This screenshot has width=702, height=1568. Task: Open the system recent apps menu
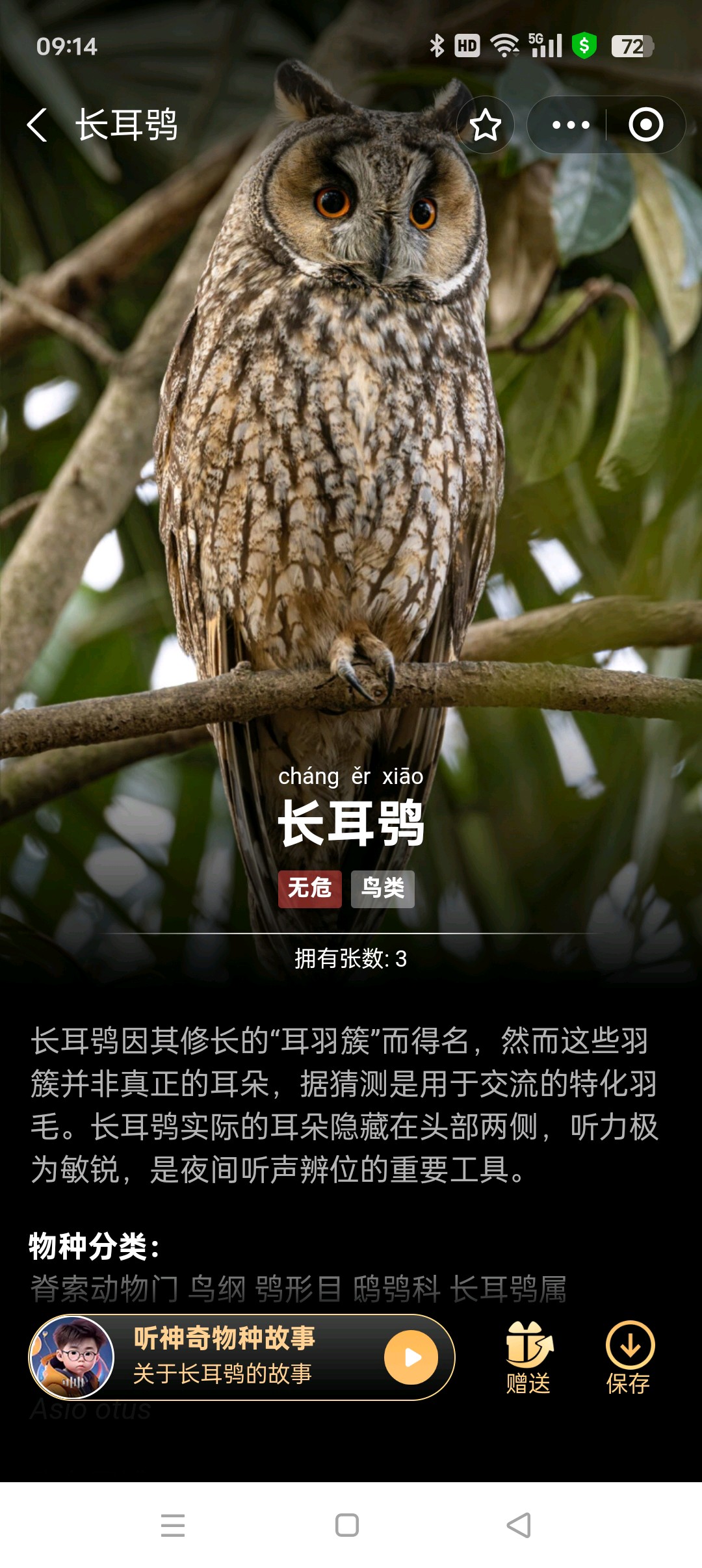173,1525
